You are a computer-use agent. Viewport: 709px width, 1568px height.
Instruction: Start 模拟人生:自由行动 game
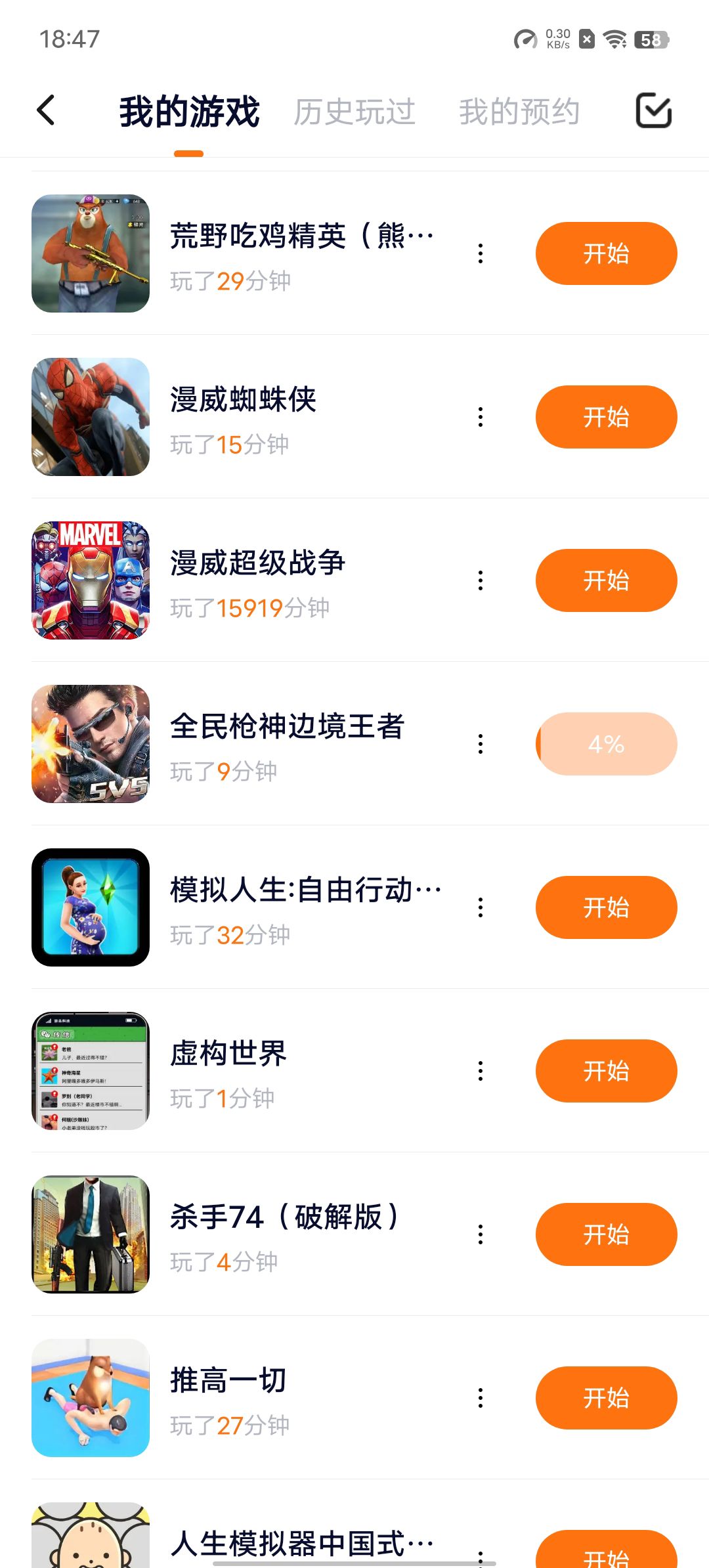coord(606,907)
